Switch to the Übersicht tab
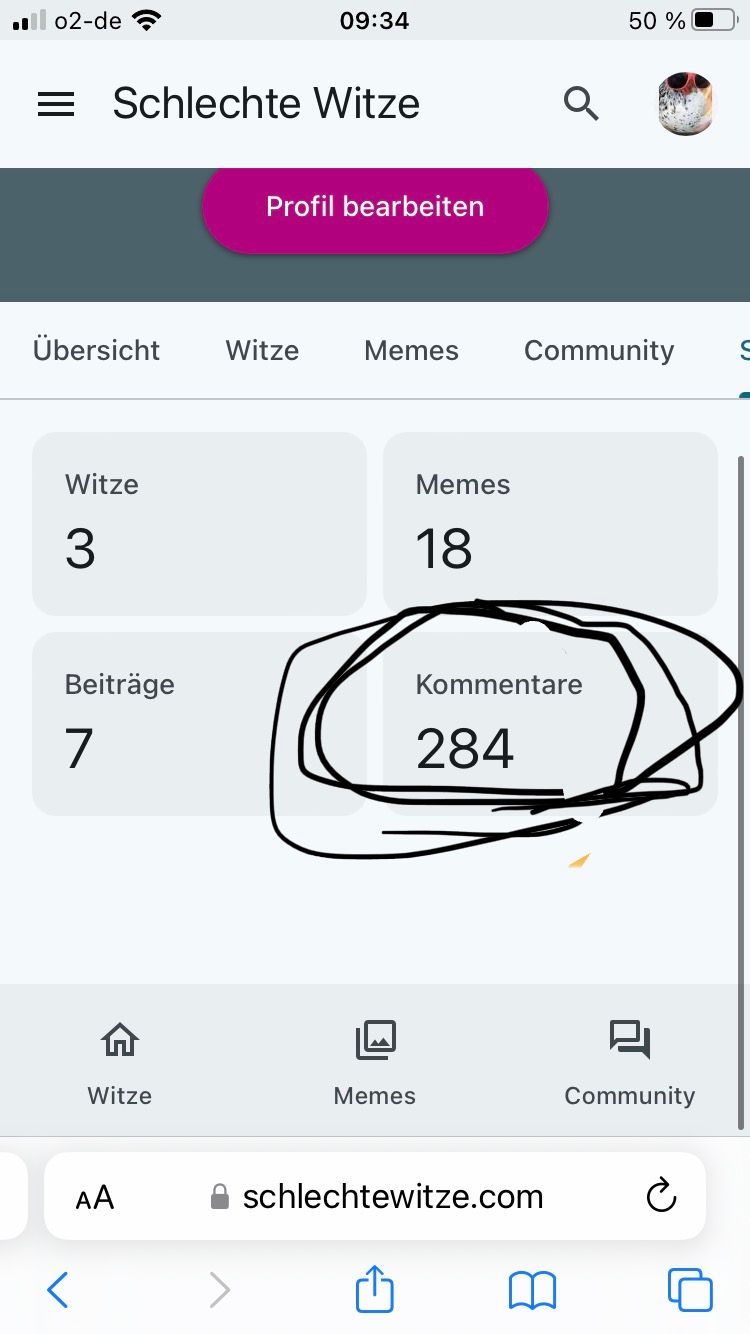Screen dimensions: 750x1334 tap(96, 350)
